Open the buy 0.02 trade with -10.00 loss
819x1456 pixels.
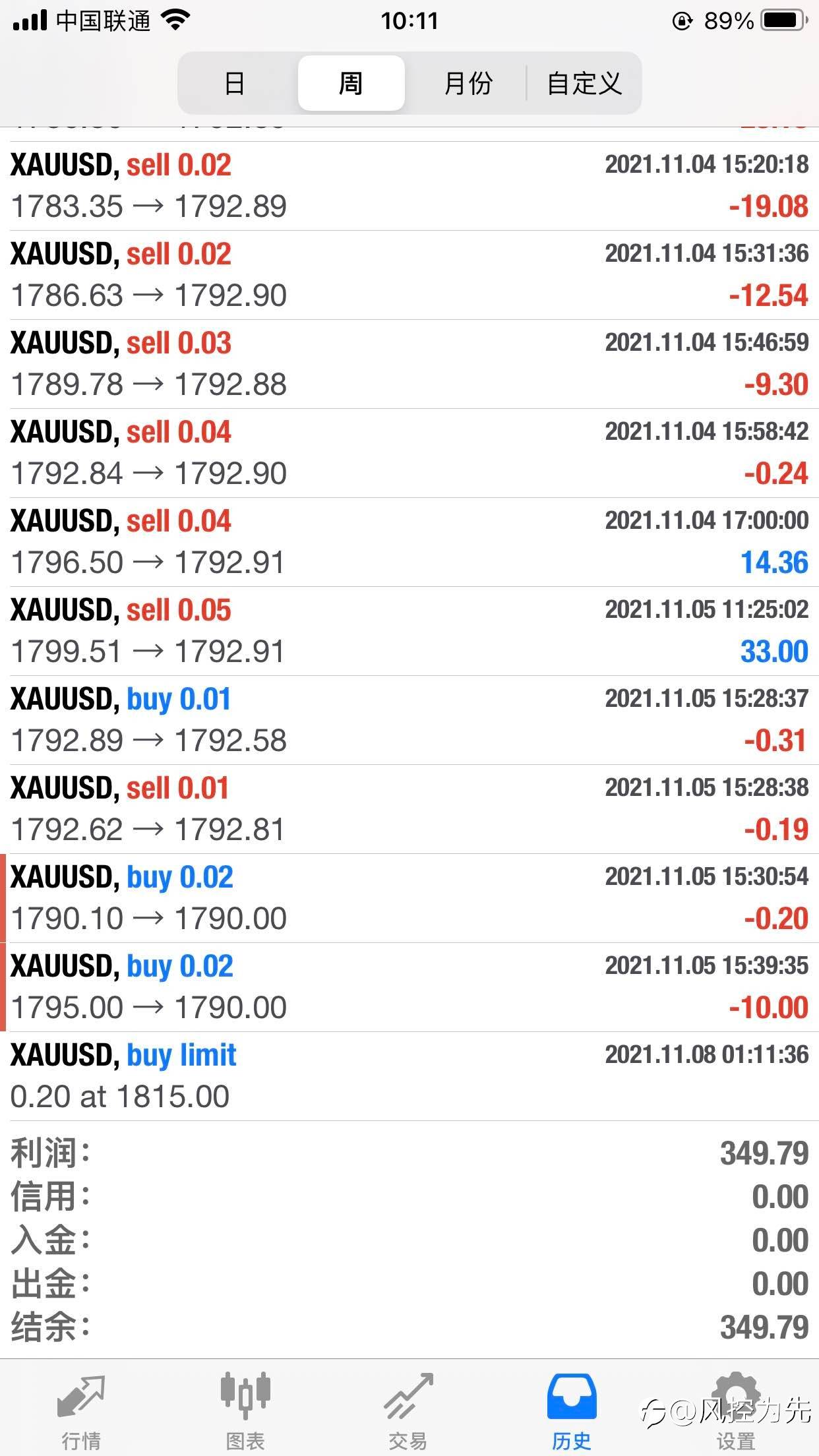(x=409, y=987)
